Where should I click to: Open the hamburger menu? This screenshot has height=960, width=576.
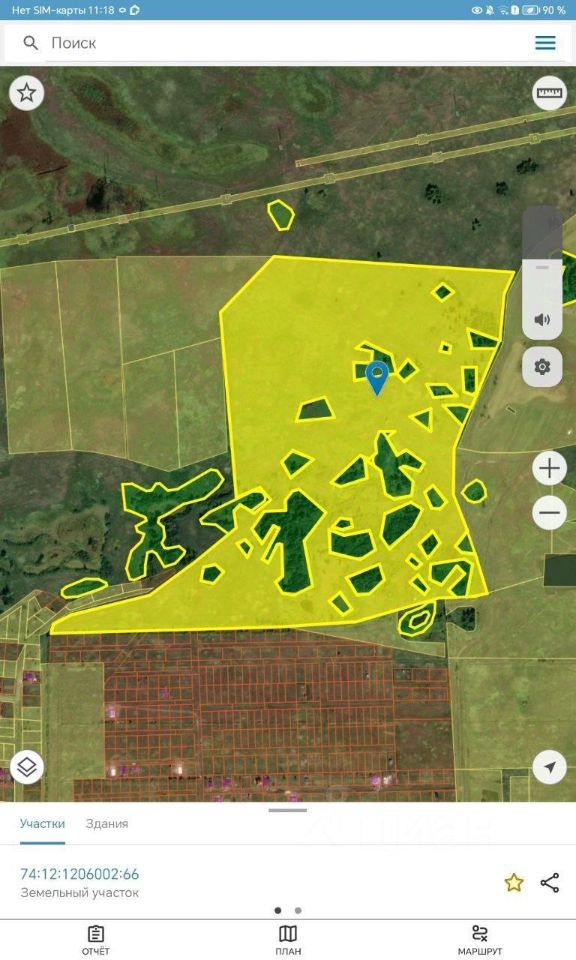[x=545, y=43]
